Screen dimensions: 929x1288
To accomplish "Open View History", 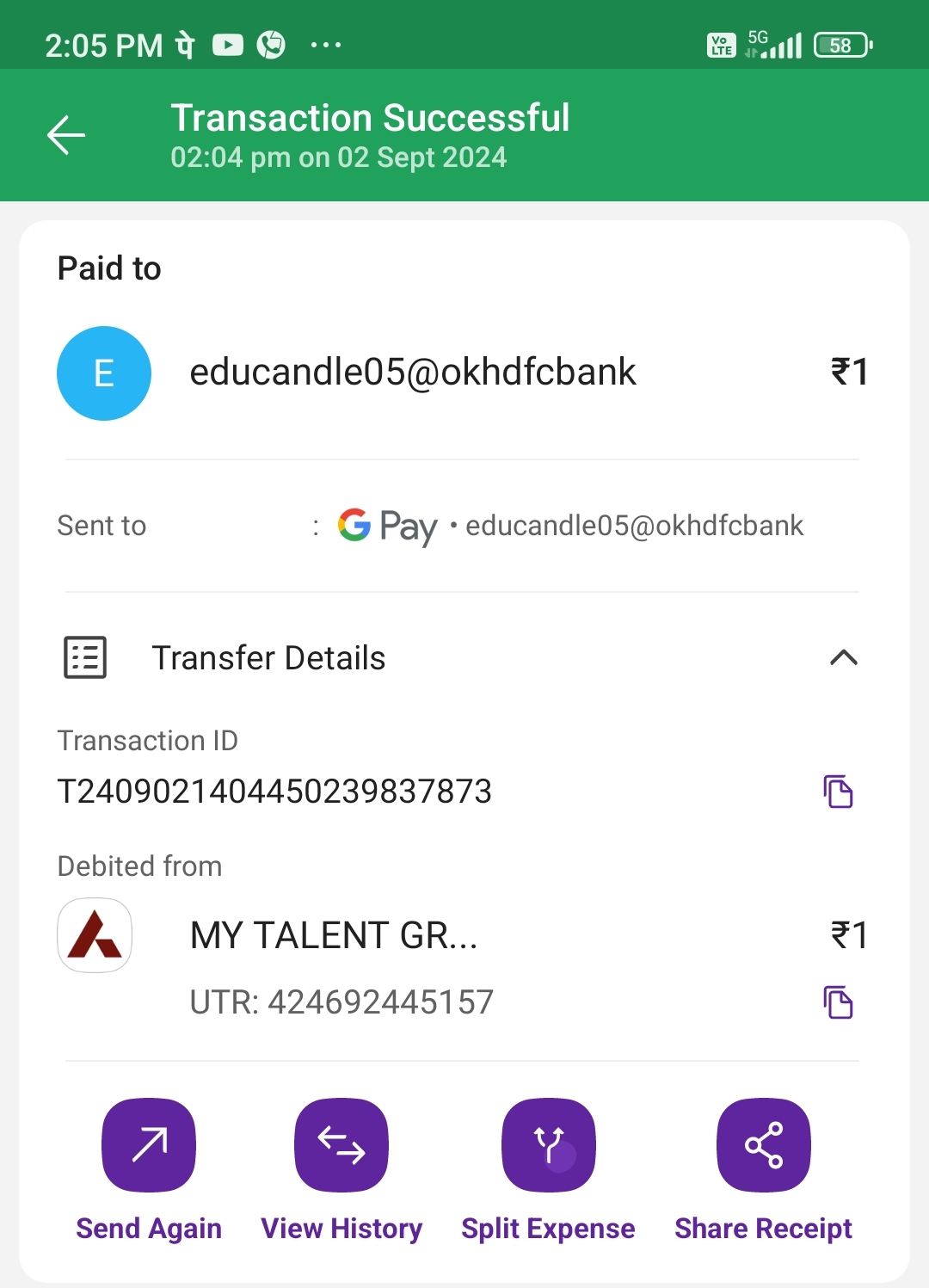I will pyautogui.click(x=341, y=1145).
